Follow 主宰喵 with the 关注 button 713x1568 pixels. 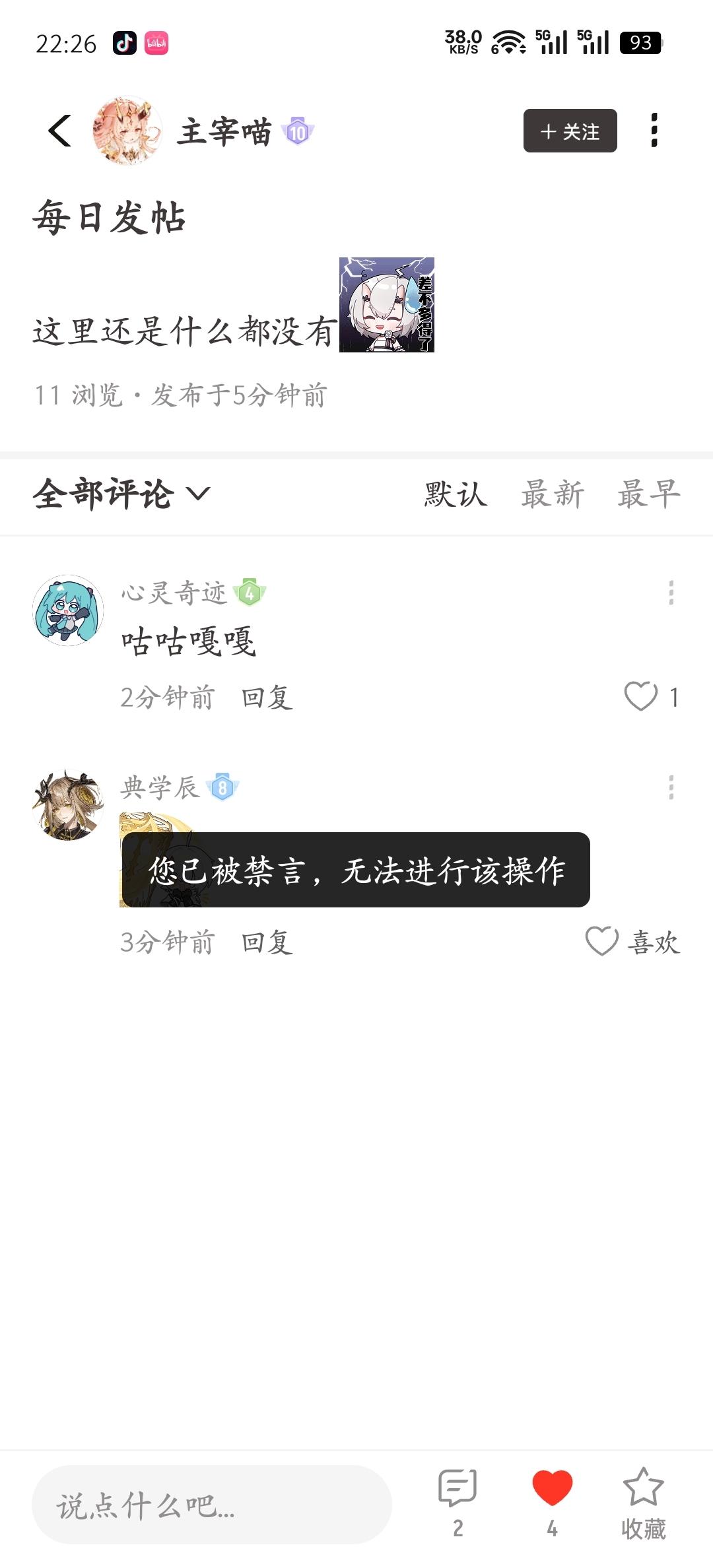tap(570, 131)
